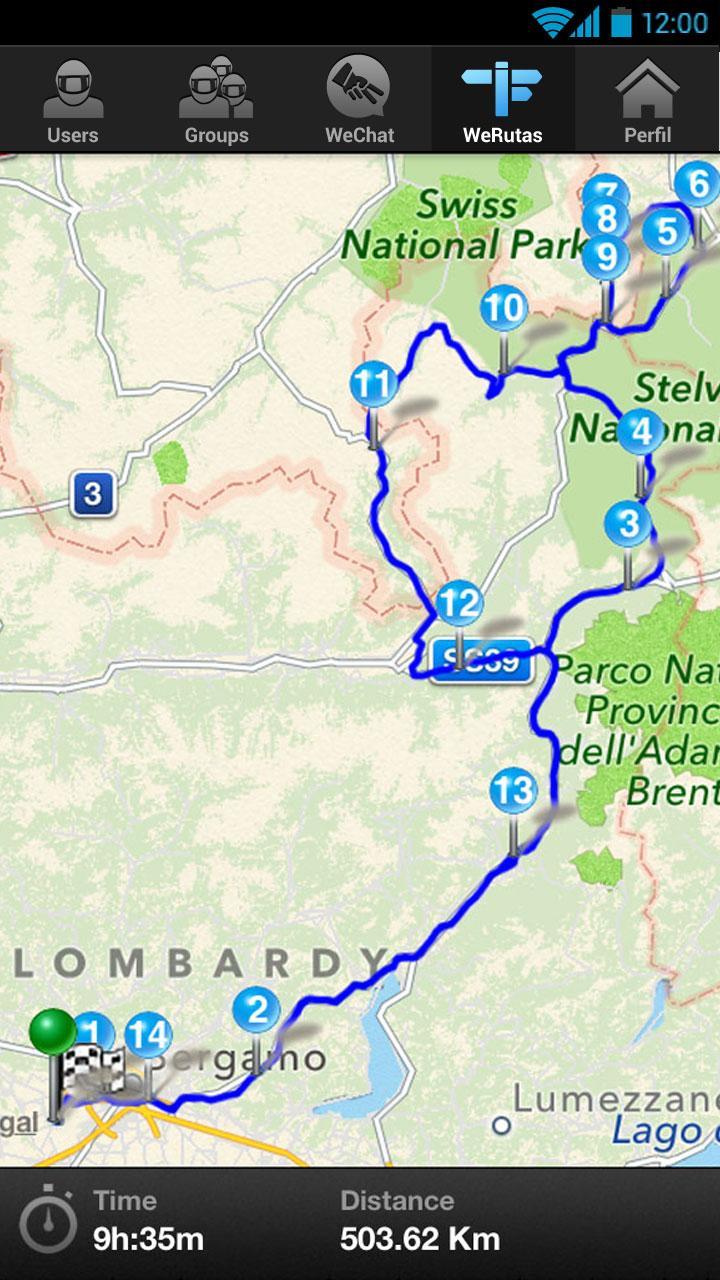Select waypoint pin number 12
720x1280 pixels.
[459, 604]
